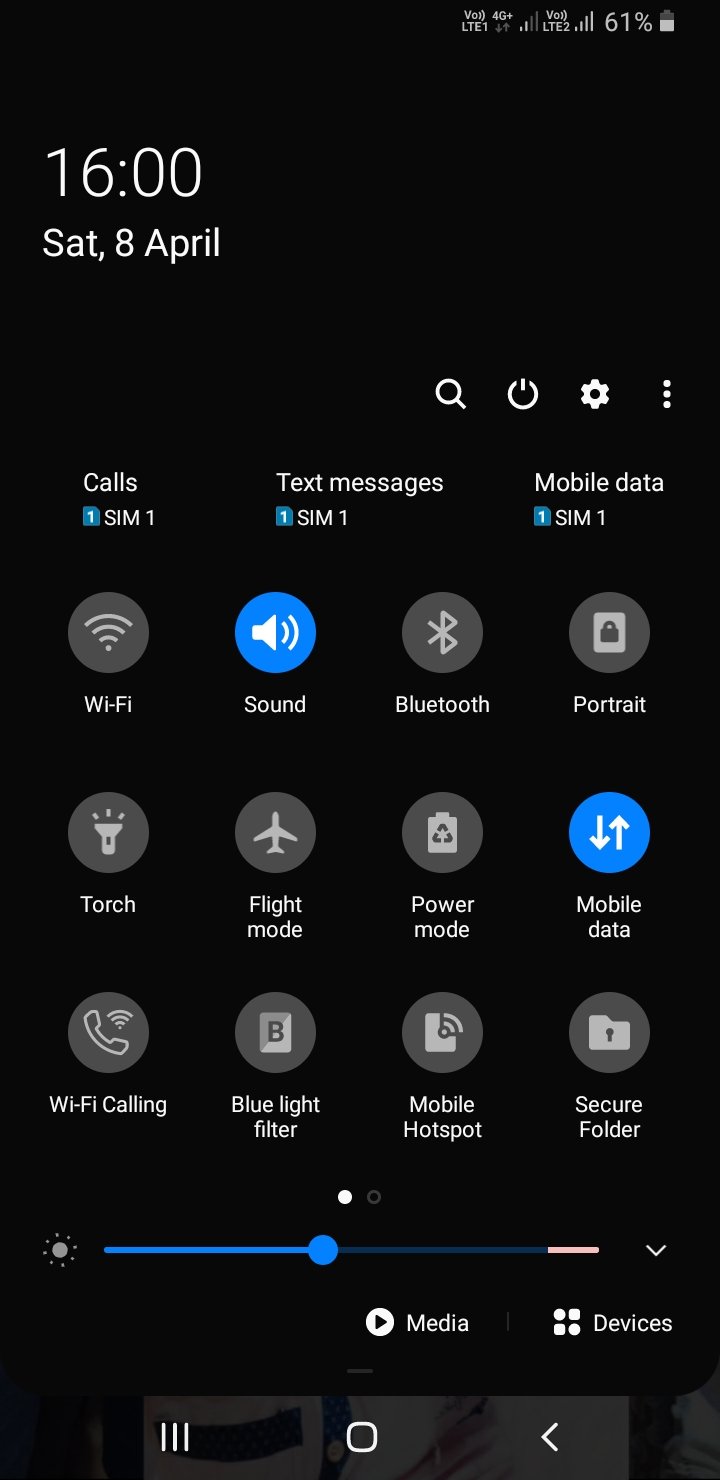The height and width of the screenshot is (1480, 720).
Task: Turn on Mobile Hotspot
Action: pos(442,1033)
